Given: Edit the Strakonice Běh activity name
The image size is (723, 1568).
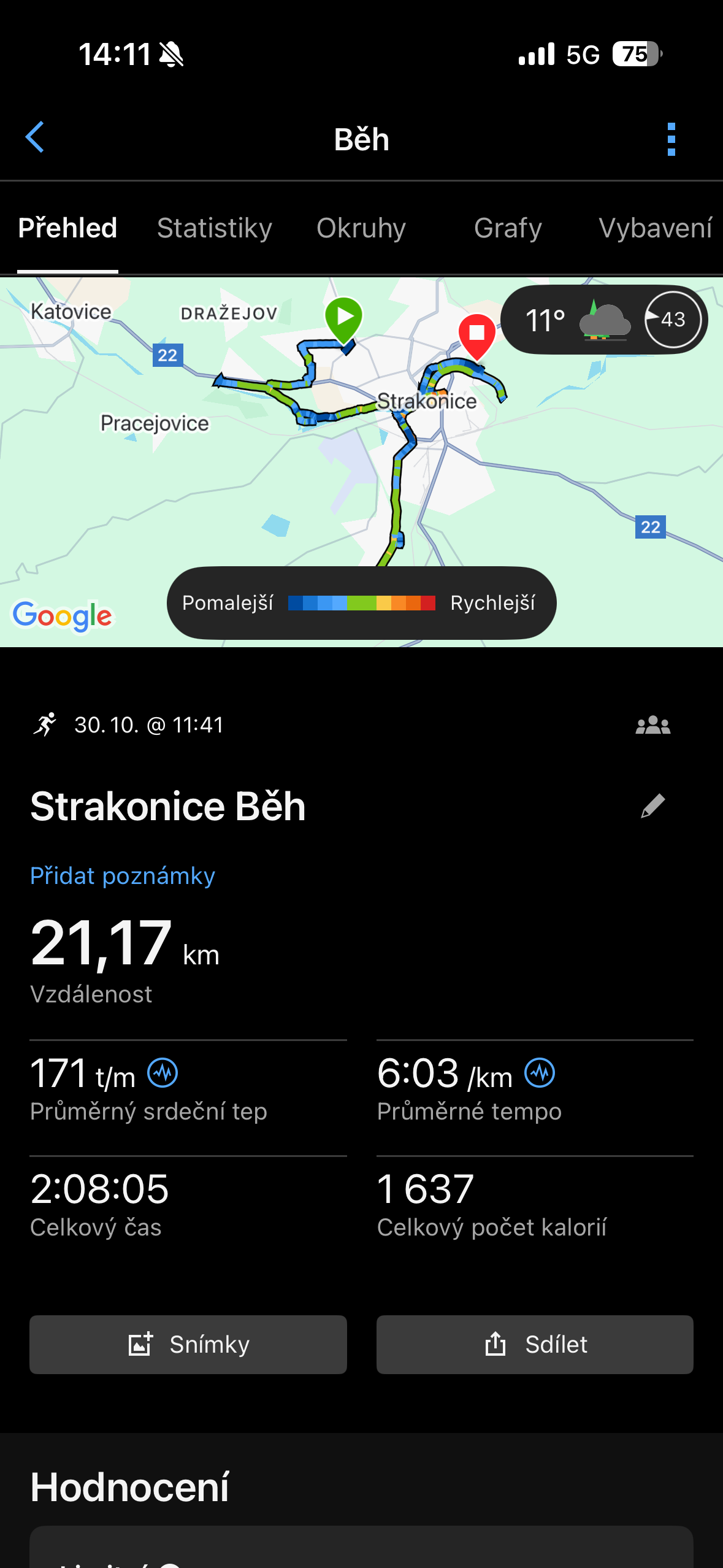Looking at the screenshot, I should (x=653, y=806).
